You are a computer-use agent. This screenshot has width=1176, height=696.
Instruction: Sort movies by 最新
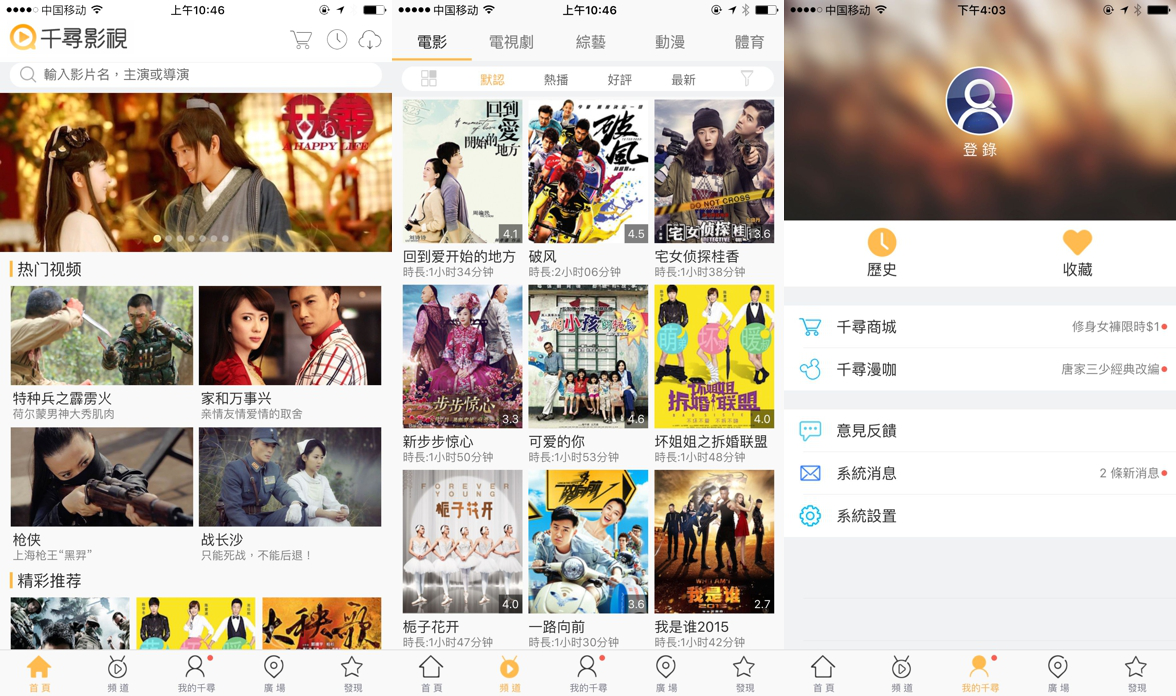coord(683,80)
